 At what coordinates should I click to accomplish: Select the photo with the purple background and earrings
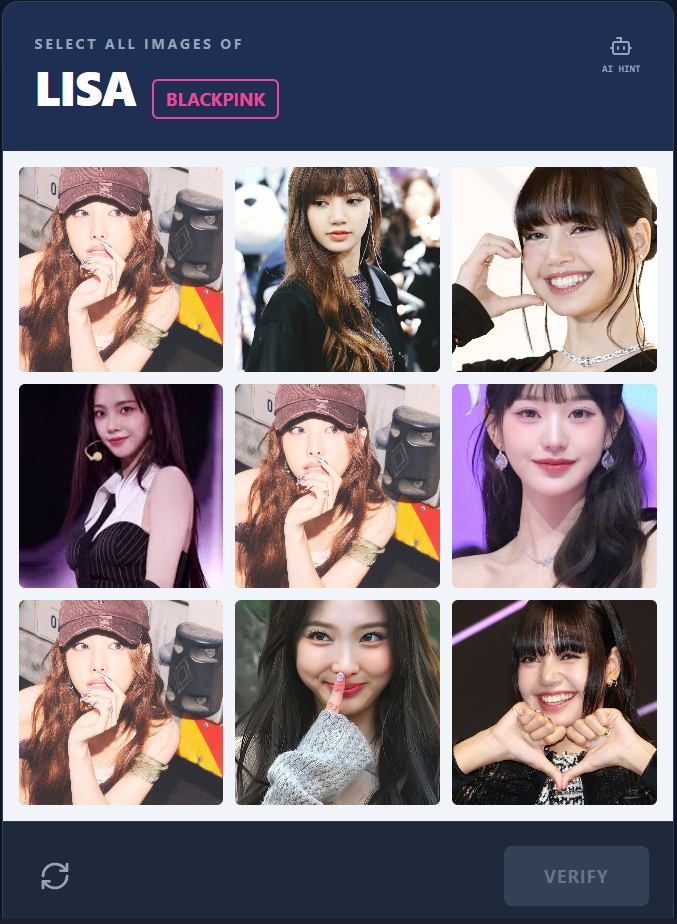click(554, 486)
